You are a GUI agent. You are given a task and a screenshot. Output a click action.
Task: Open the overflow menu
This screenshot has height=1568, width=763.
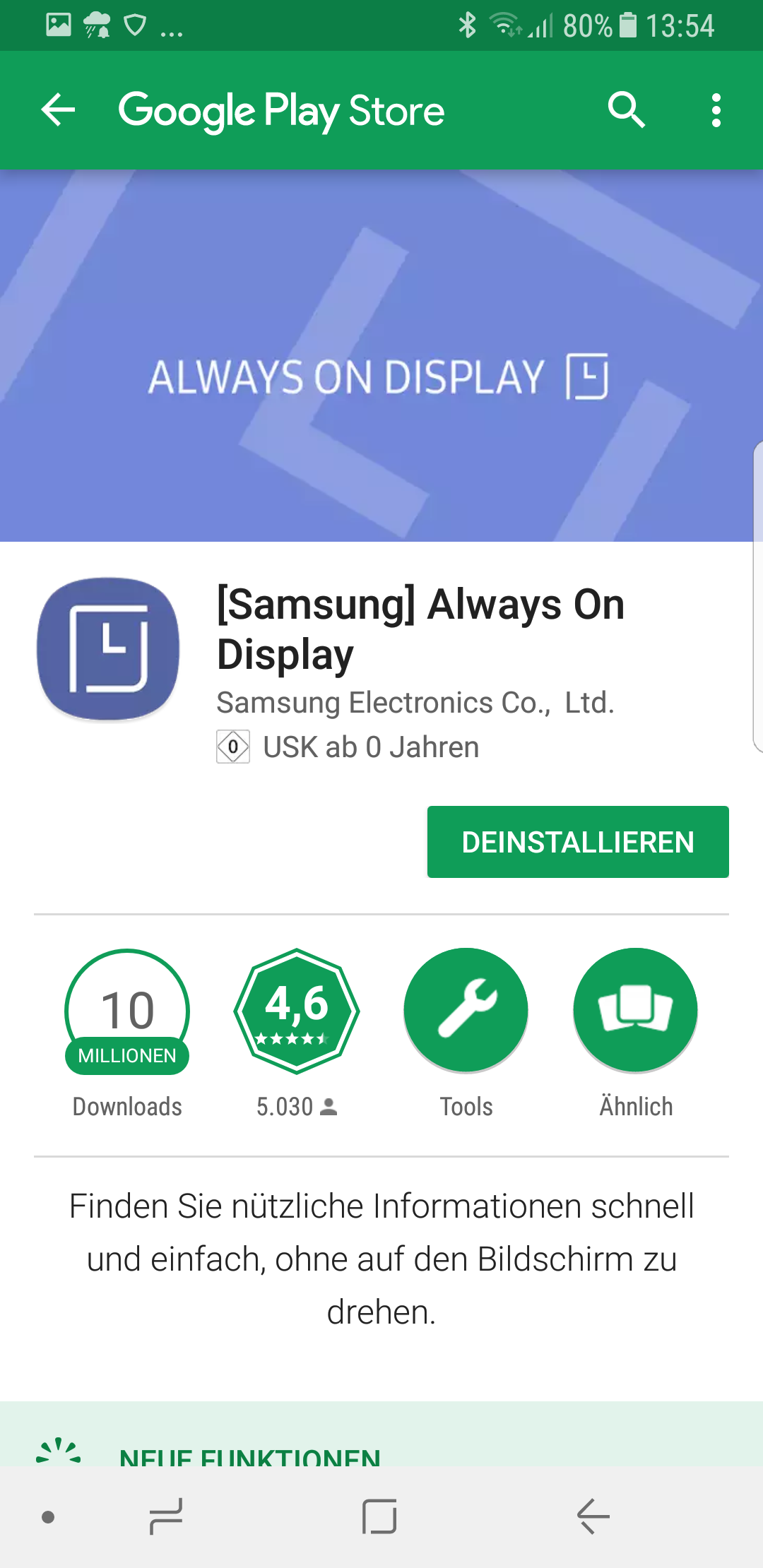(x=716, y=110)
